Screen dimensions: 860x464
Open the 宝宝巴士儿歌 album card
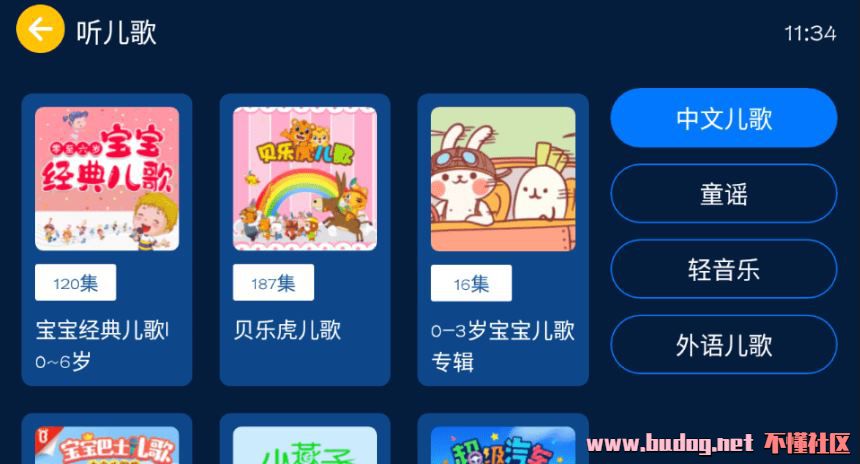(107, 443)
